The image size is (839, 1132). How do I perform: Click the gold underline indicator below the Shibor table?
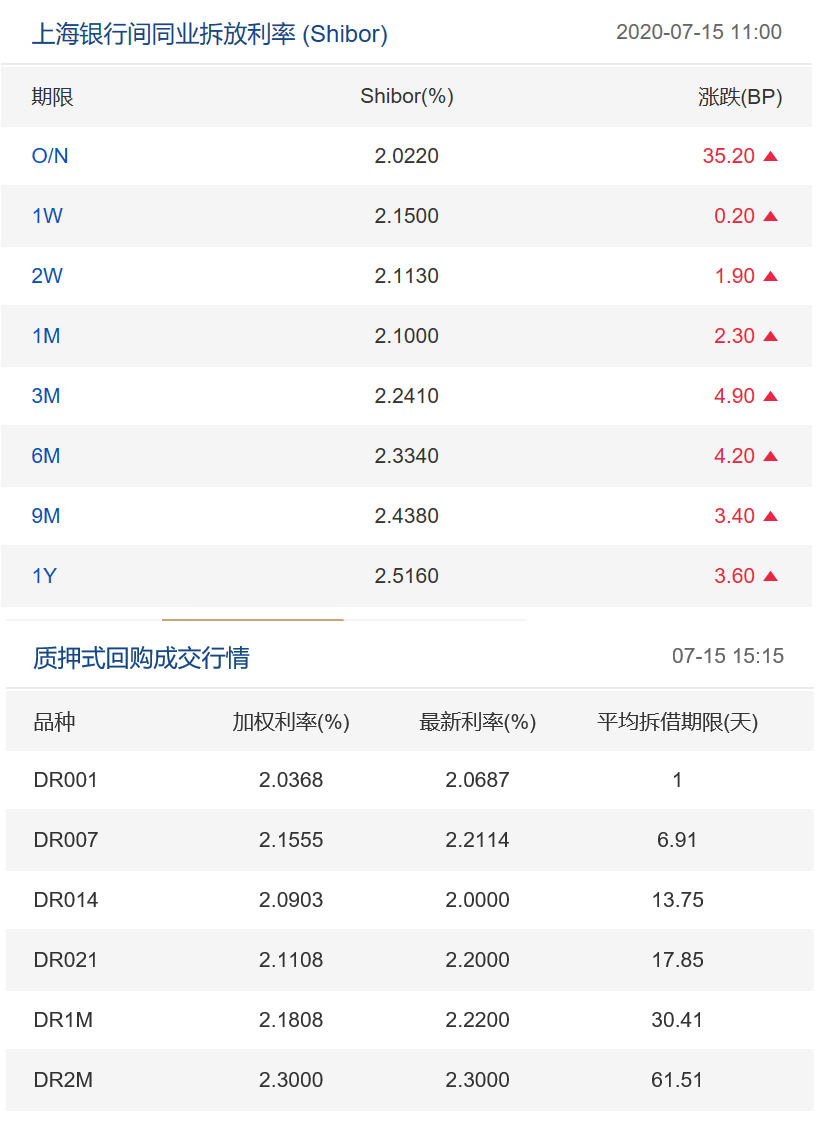[x=251, y=618]
